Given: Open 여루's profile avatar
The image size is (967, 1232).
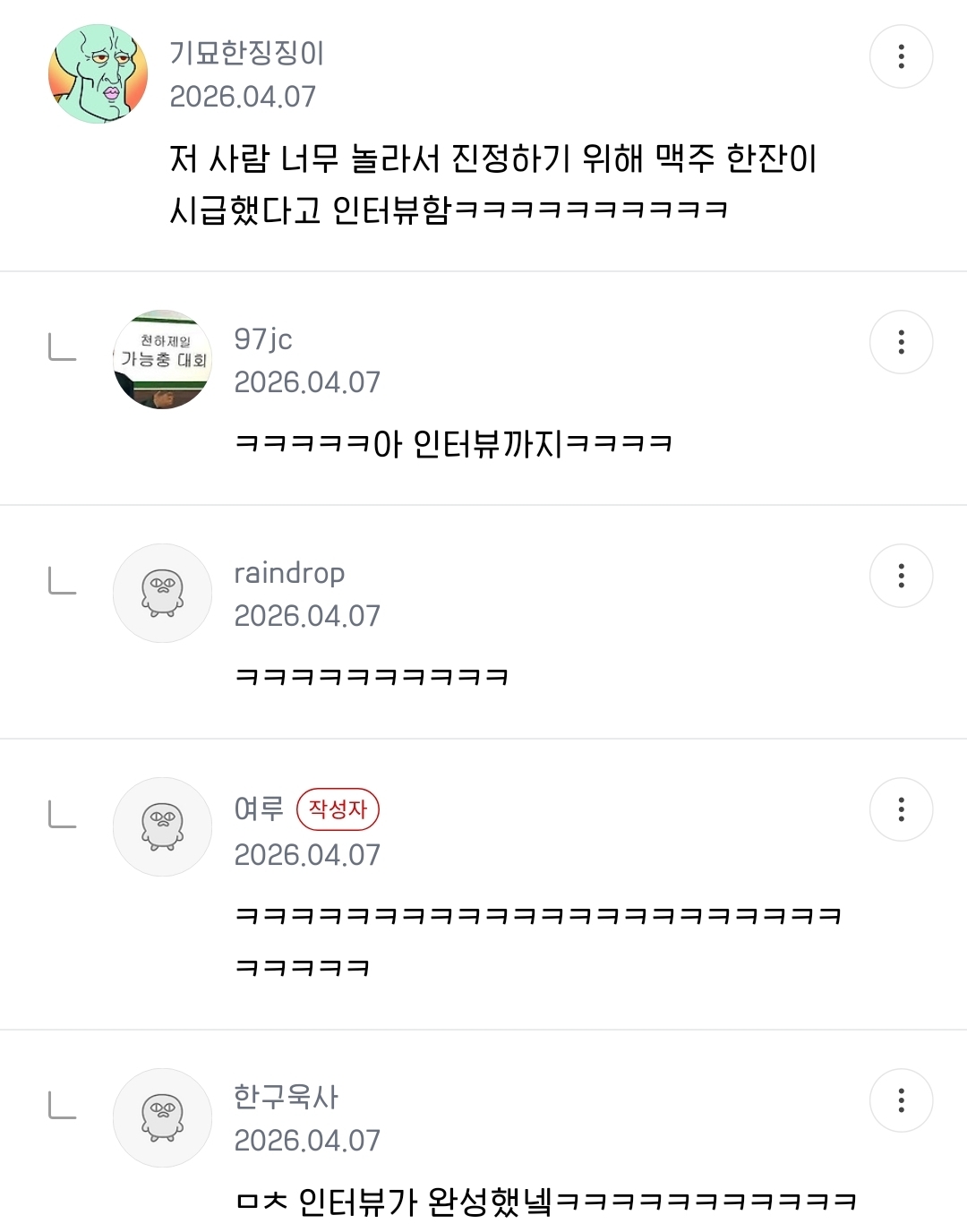Looking at the screenshot, I should [162, 826].
